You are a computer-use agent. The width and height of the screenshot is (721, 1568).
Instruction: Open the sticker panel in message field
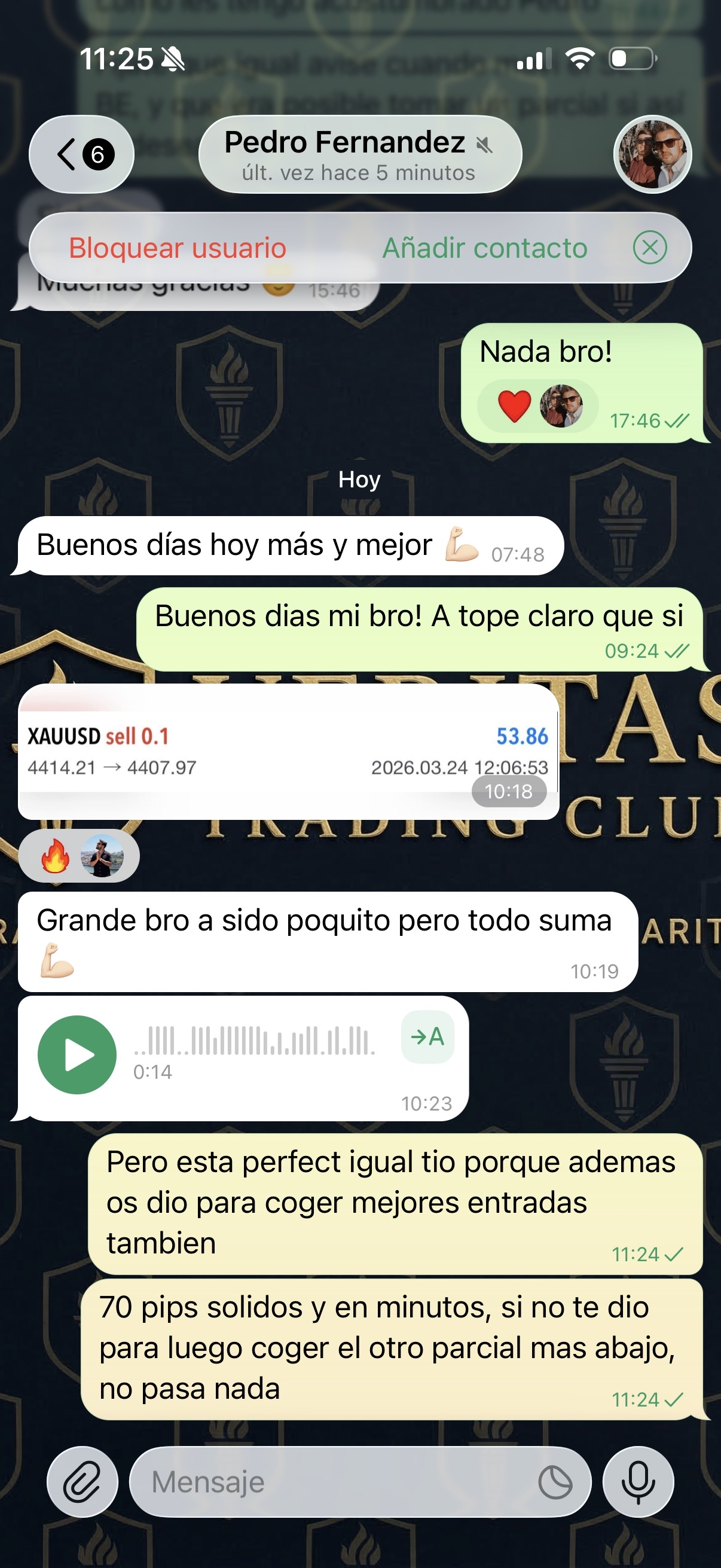[x=555, y=1481]
